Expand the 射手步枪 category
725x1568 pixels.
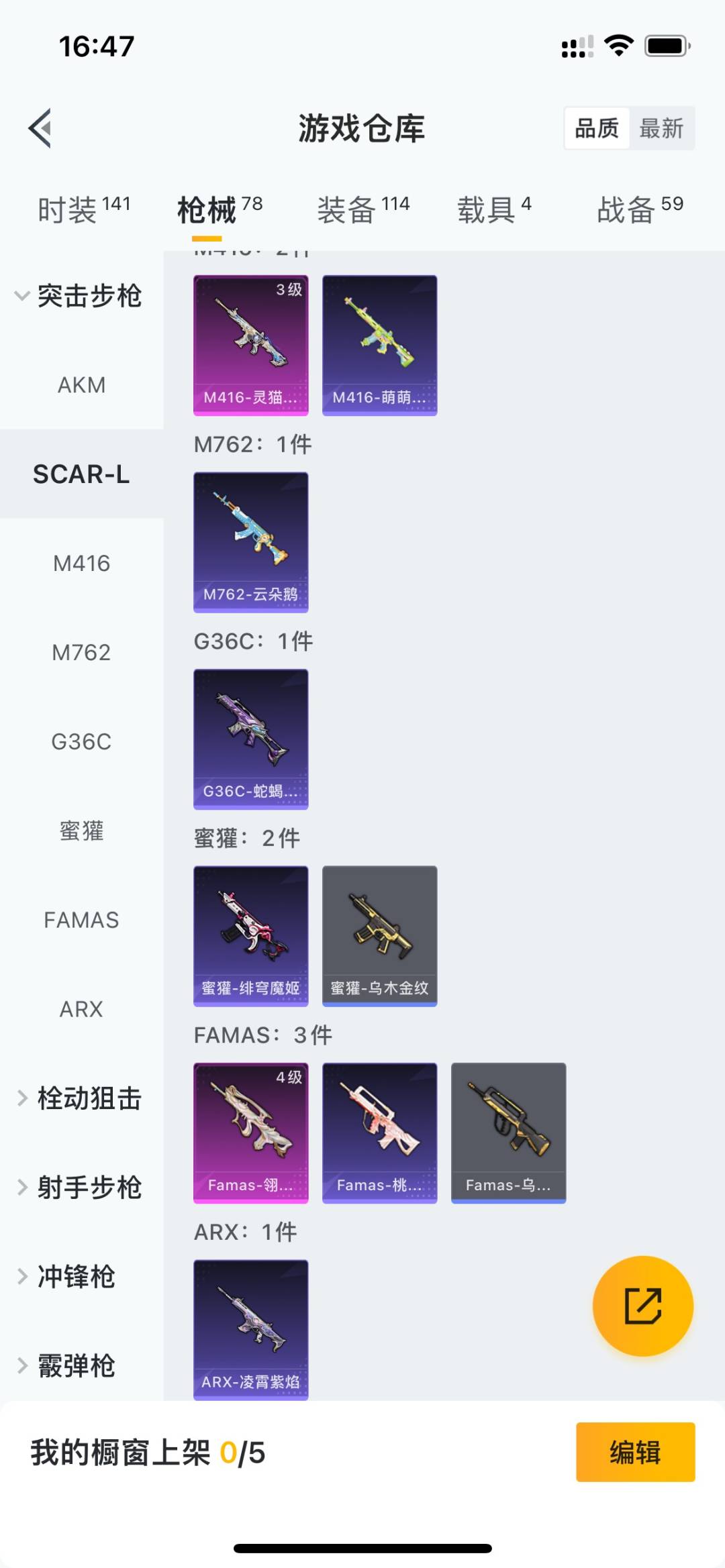(x=81, y=1188)
